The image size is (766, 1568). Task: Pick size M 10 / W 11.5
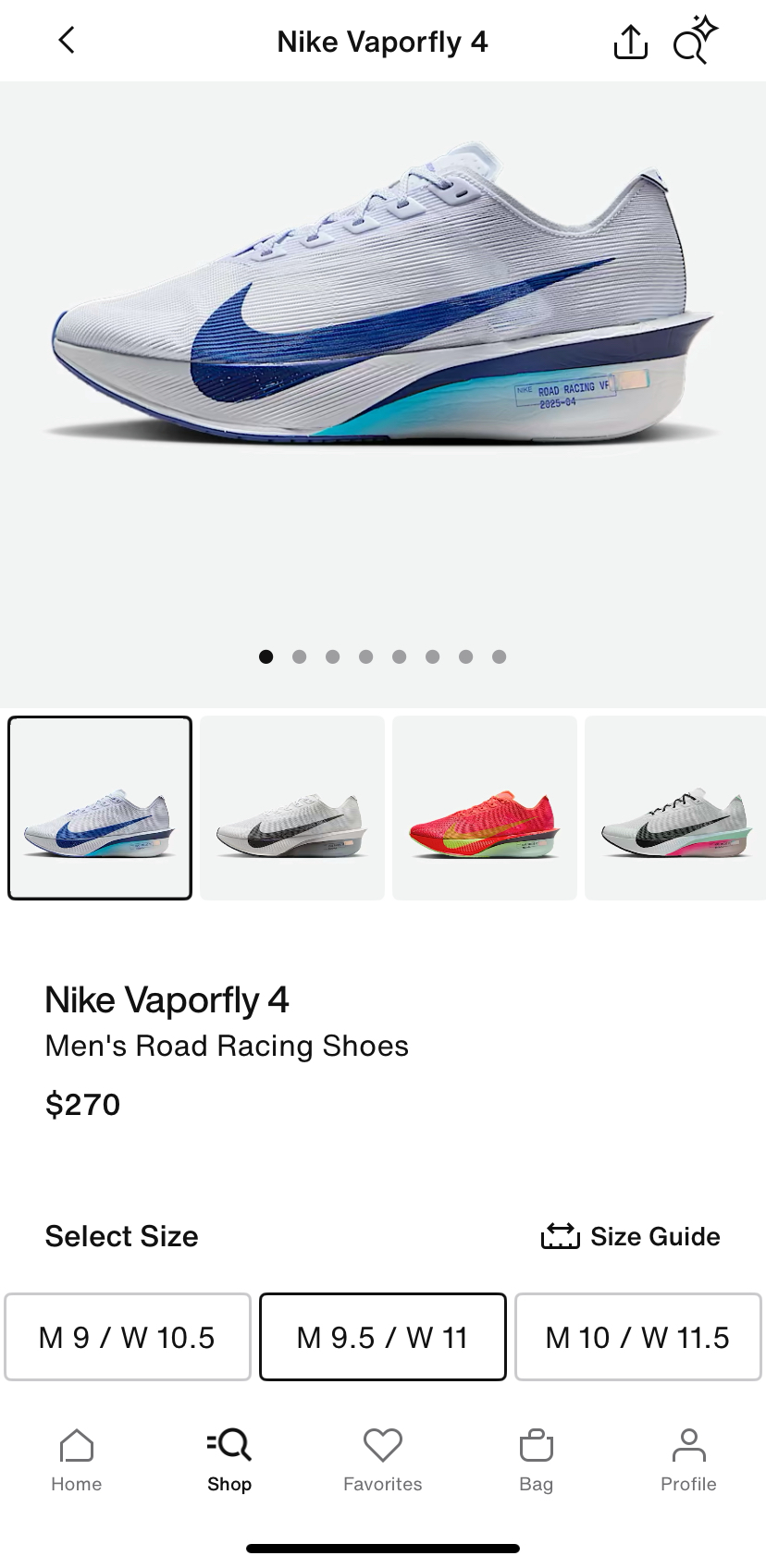tap(638, 1337)
